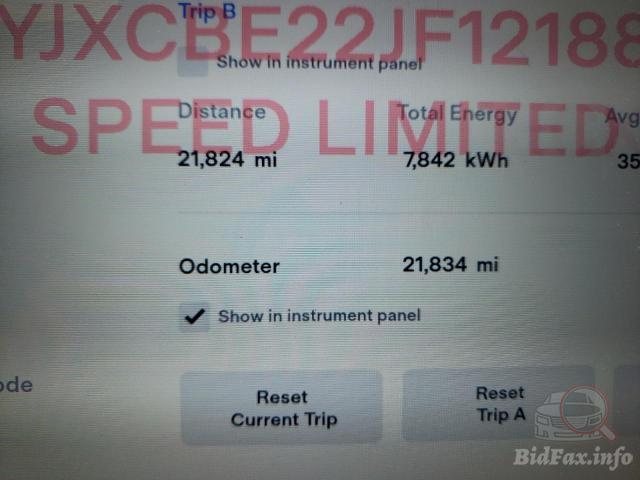Tap Reset Current Trip button
The image size is (640, 480).
(x=282, y=408)
